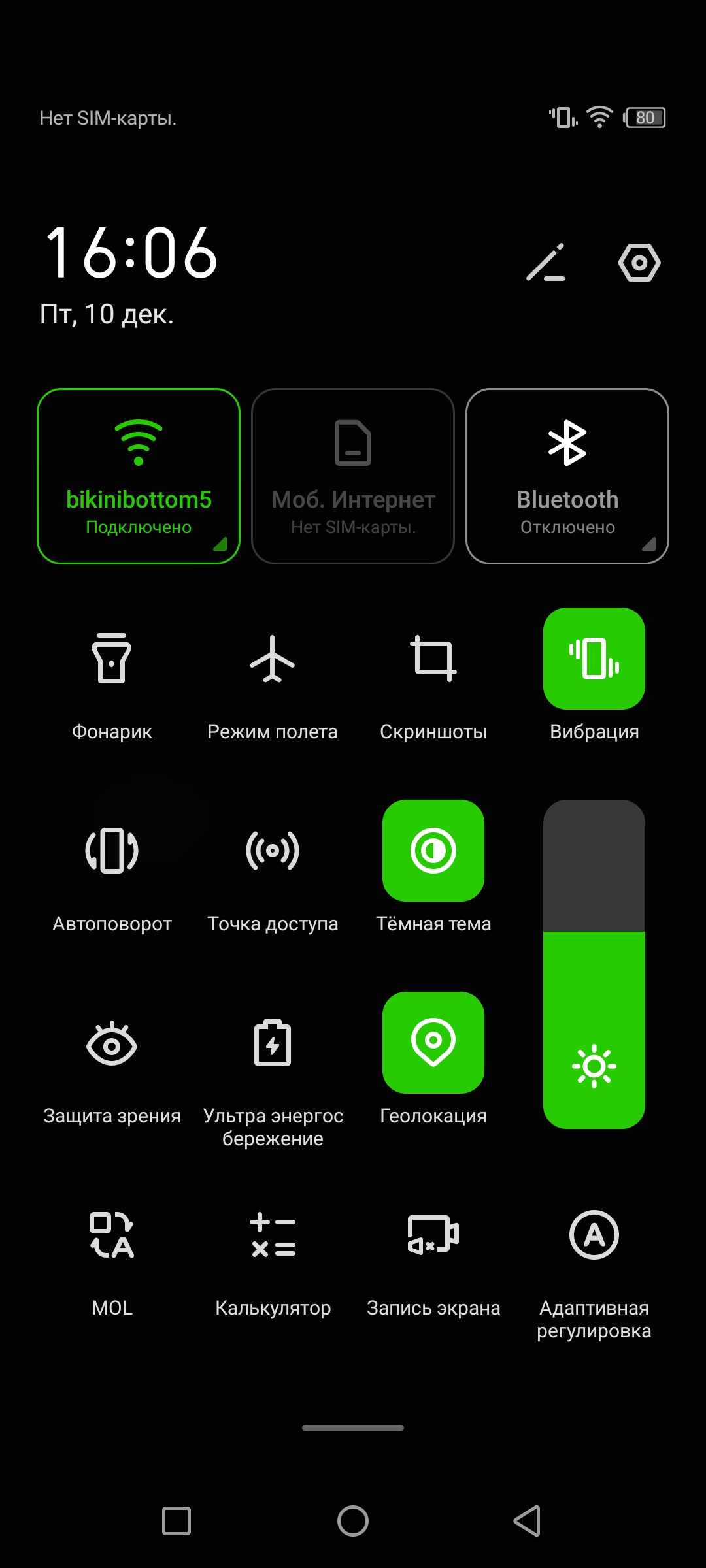Tap the Моб. Интернет tile
This screenshot has height=1568, width=706.
click(353, 476)
